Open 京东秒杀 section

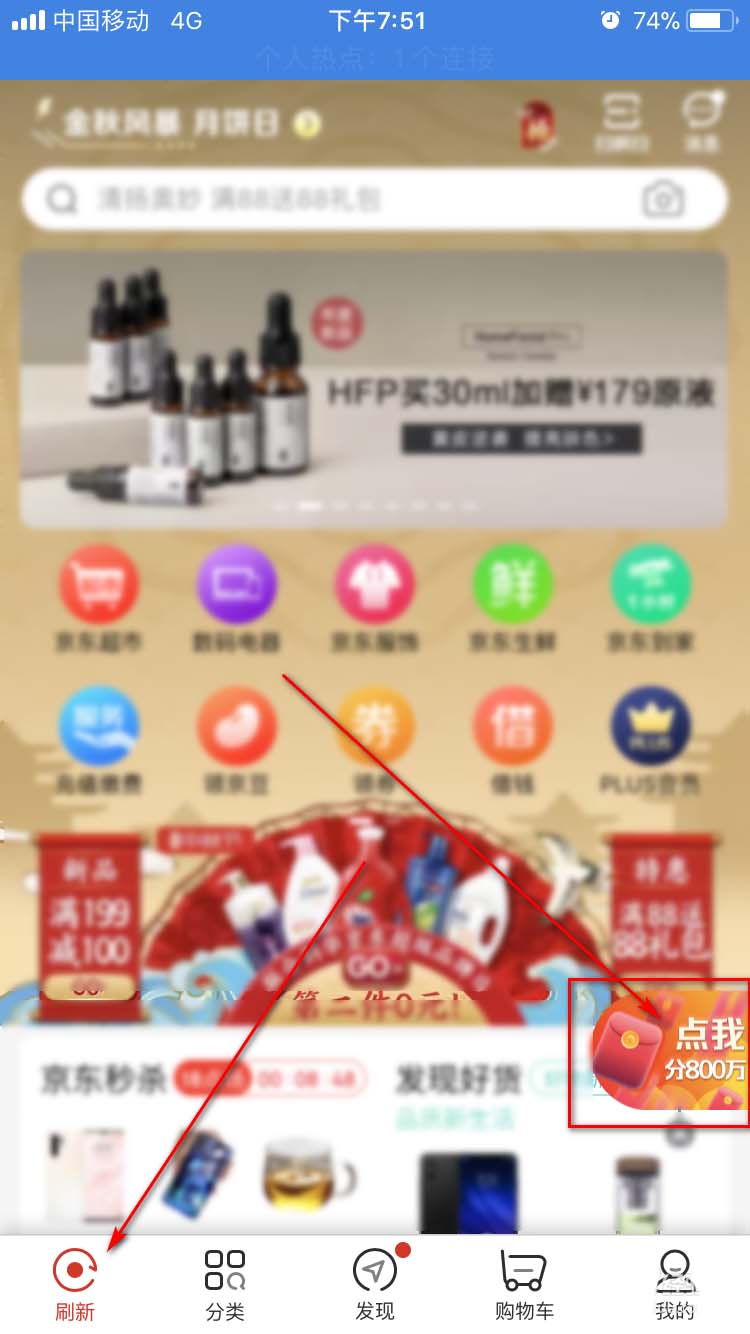click(x=103, y=1080)
